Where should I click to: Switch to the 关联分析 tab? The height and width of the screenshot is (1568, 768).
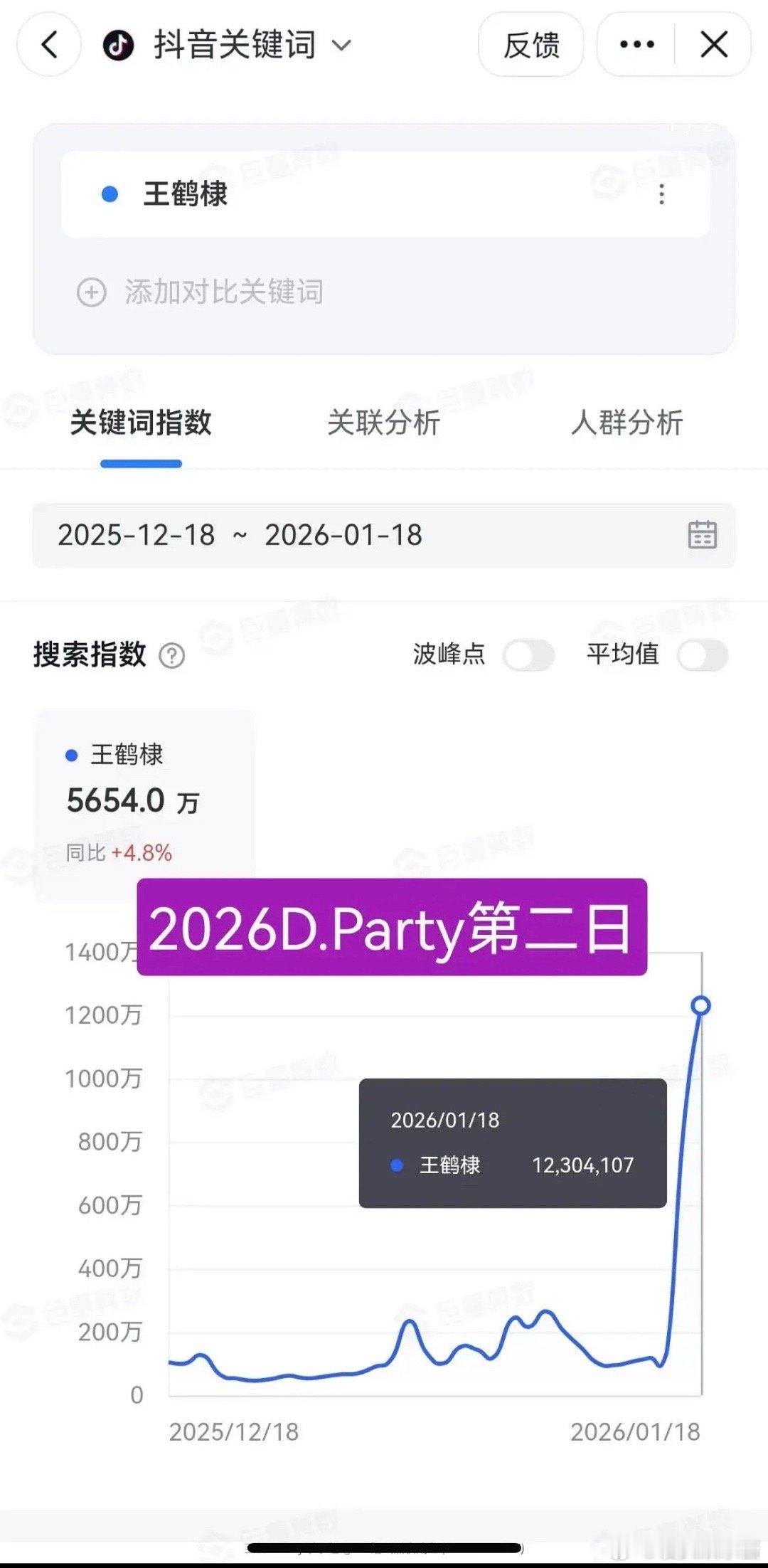point(384,423)
